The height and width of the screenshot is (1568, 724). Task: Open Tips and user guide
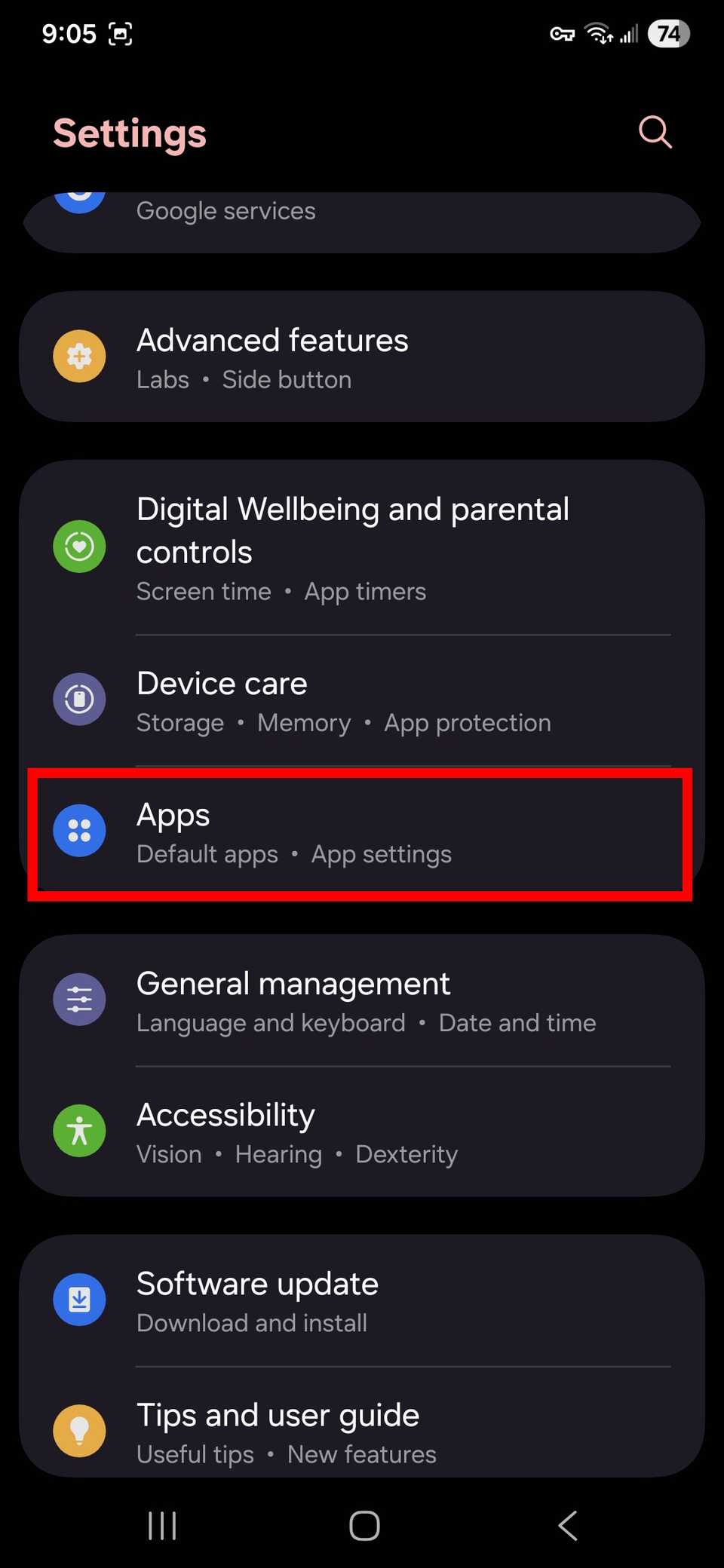[x=362, y=1431]
